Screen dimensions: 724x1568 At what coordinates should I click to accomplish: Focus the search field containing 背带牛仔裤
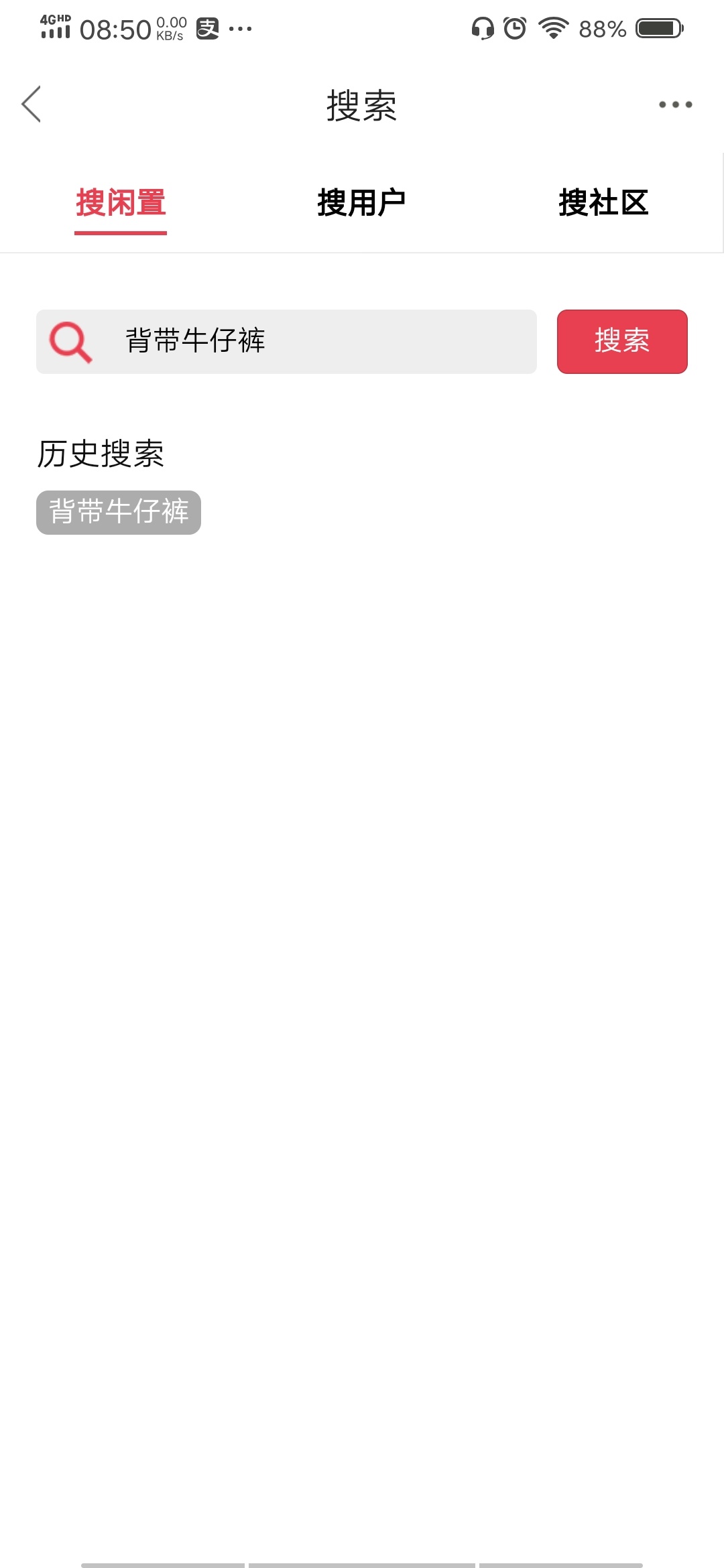coord(286,342)
